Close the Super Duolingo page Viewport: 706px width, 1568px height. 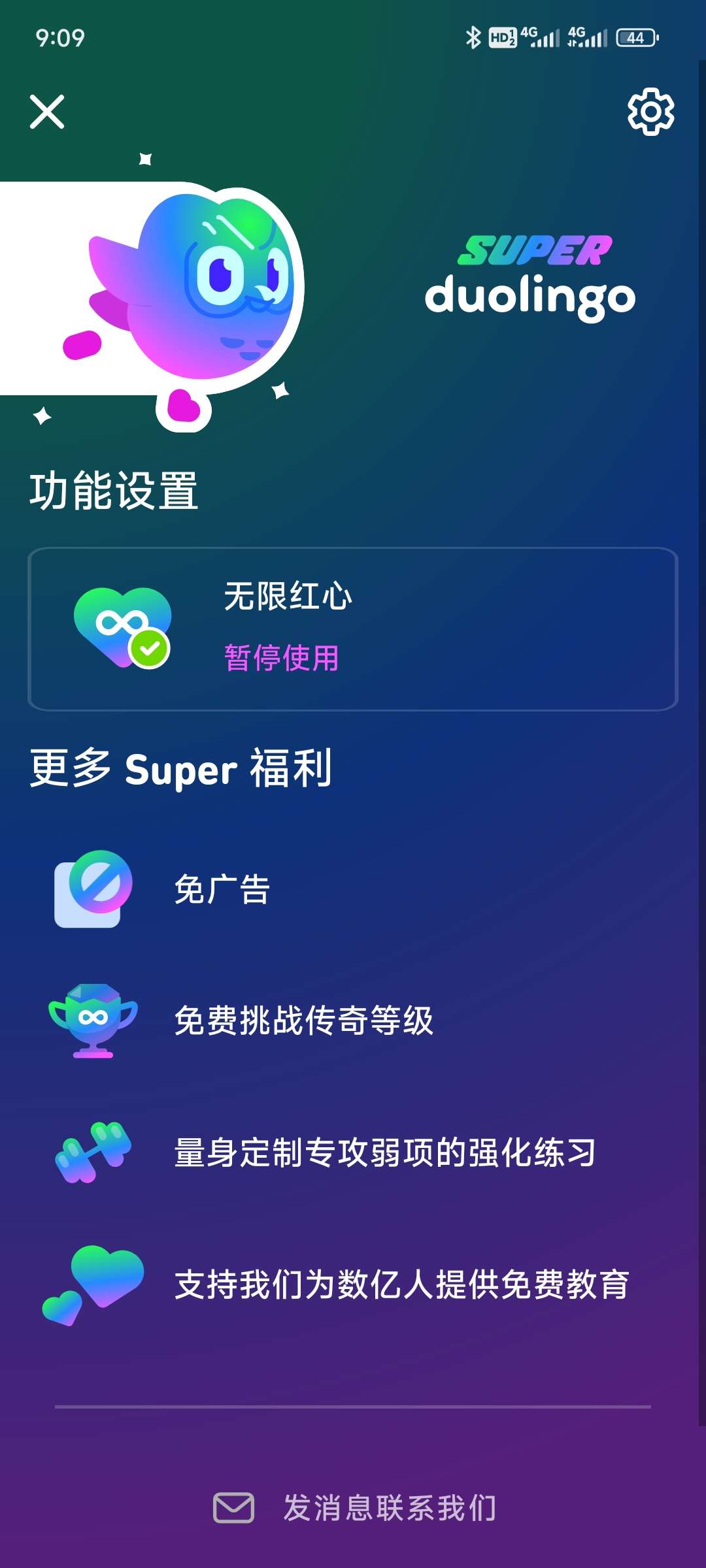click(x=47, y=112)
